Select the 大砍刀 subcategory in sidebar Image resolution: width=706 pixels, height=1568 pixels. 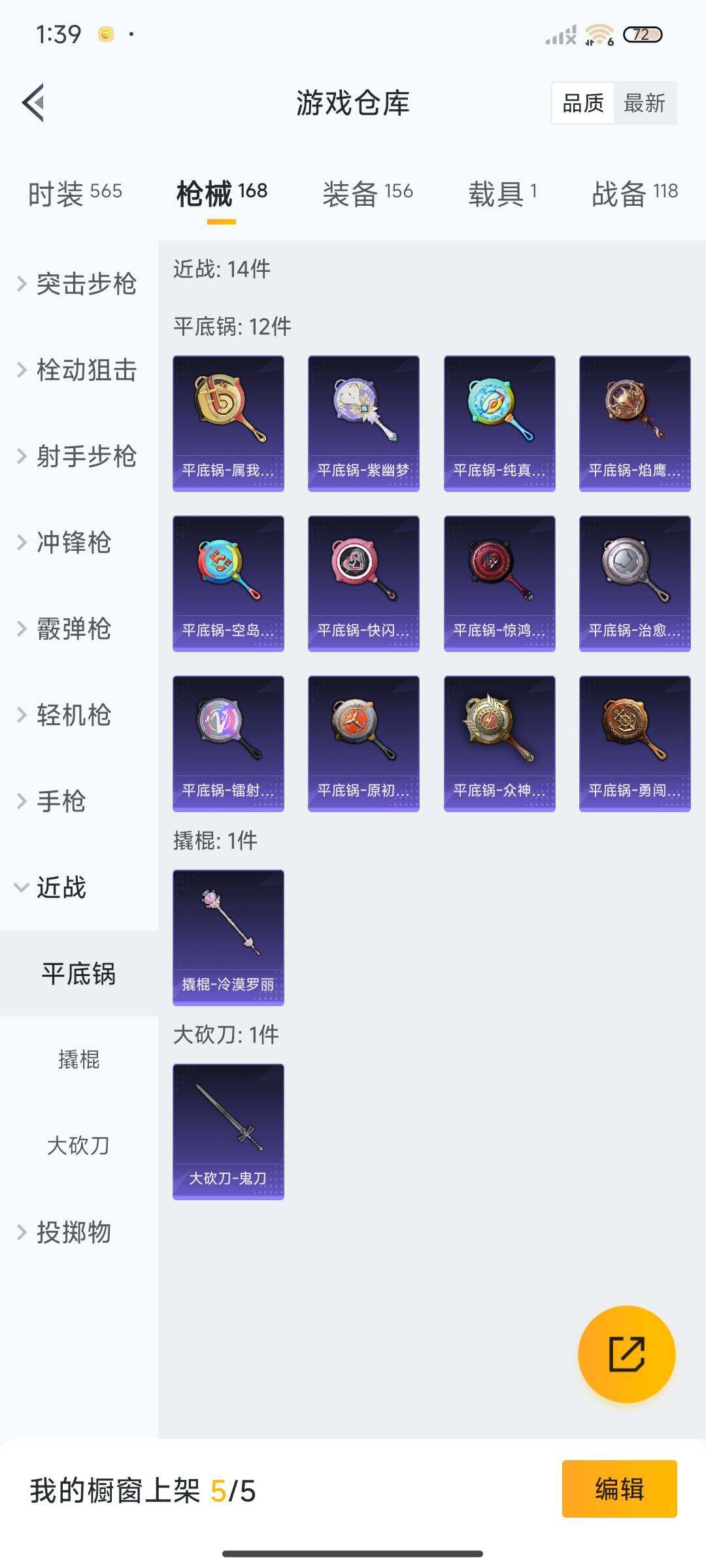click(x=78, y=1145)
